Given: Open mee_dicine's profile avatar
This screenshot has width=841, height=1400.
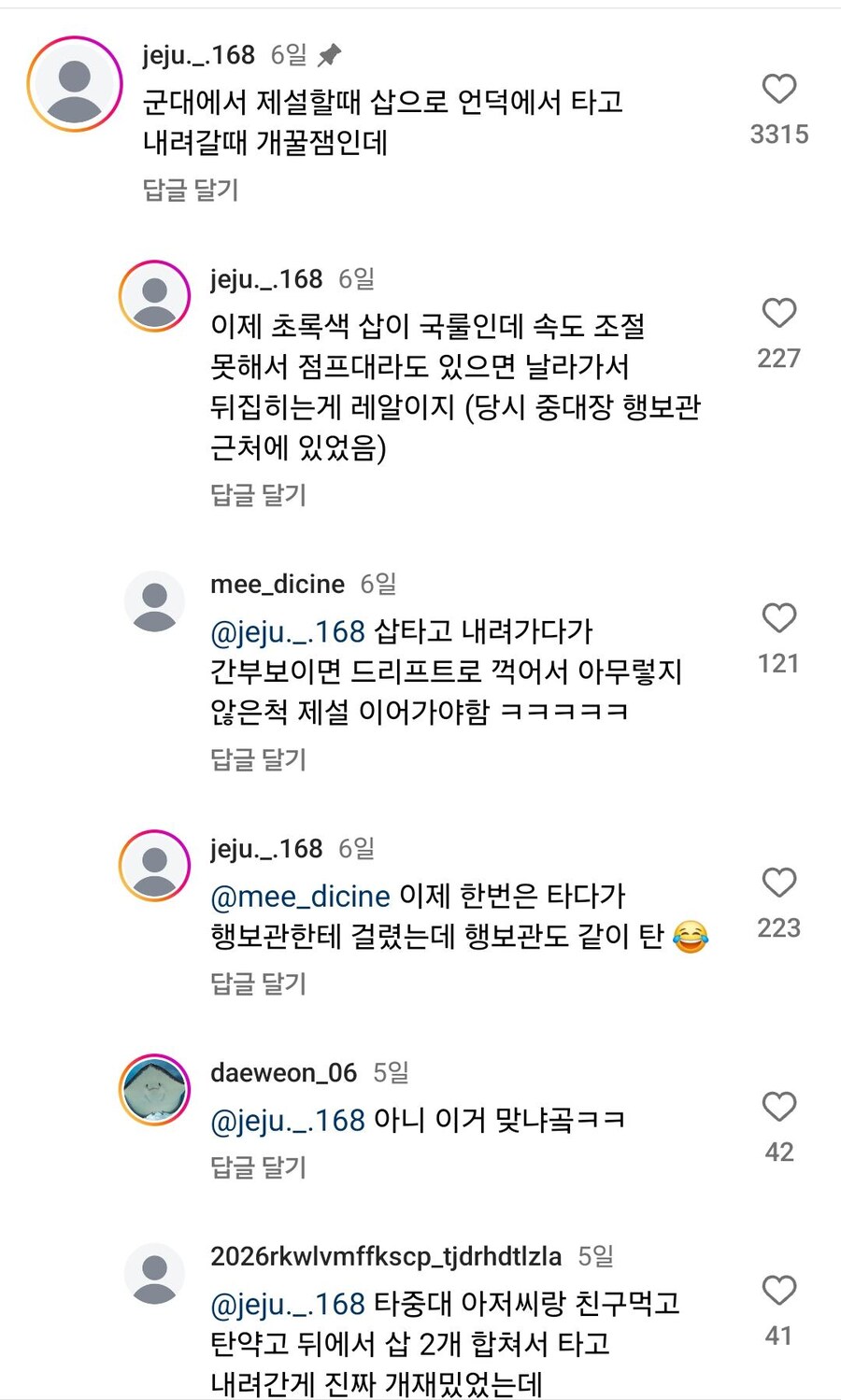Looking at the screenshot, I should tap(154, 601).
